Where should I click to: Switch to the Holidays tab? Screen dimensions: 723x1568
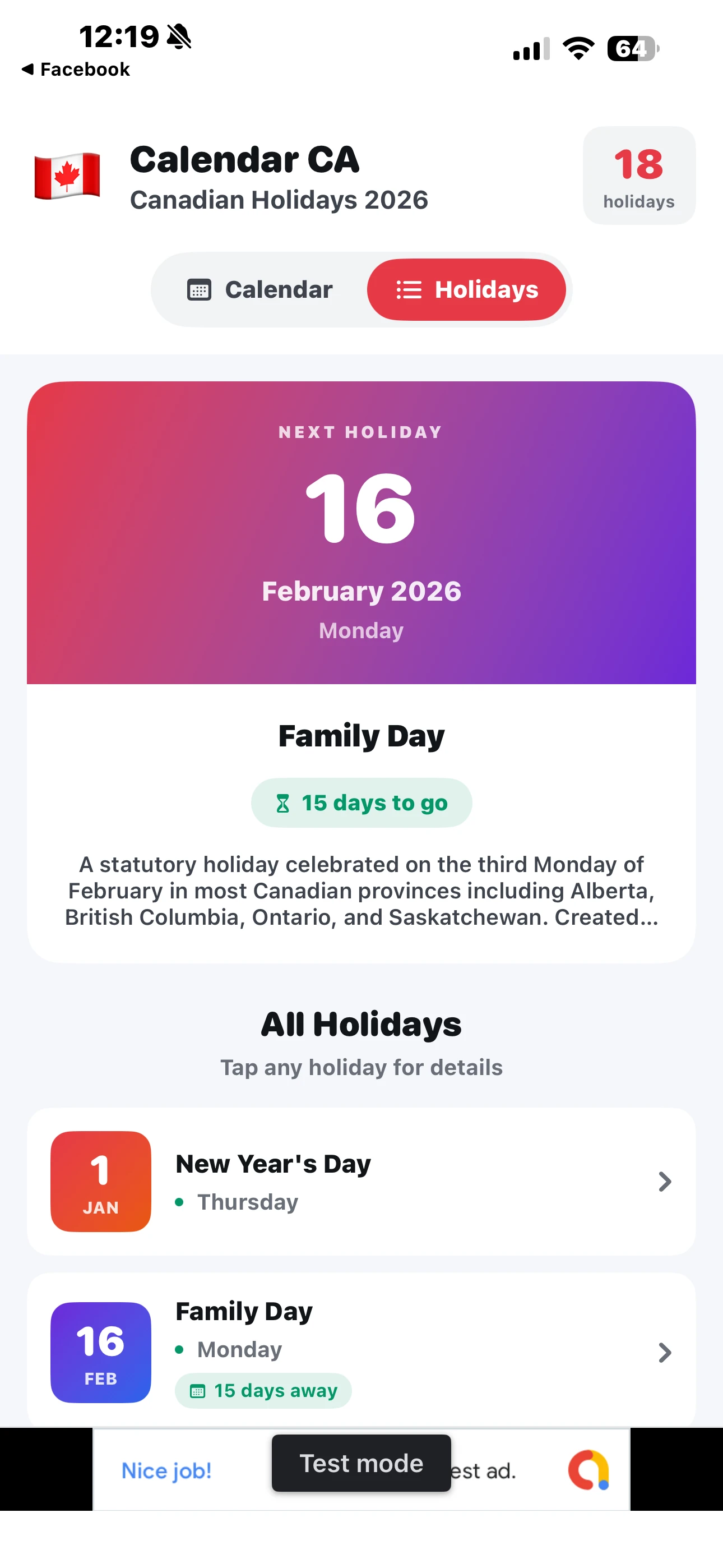coord(467,290)
